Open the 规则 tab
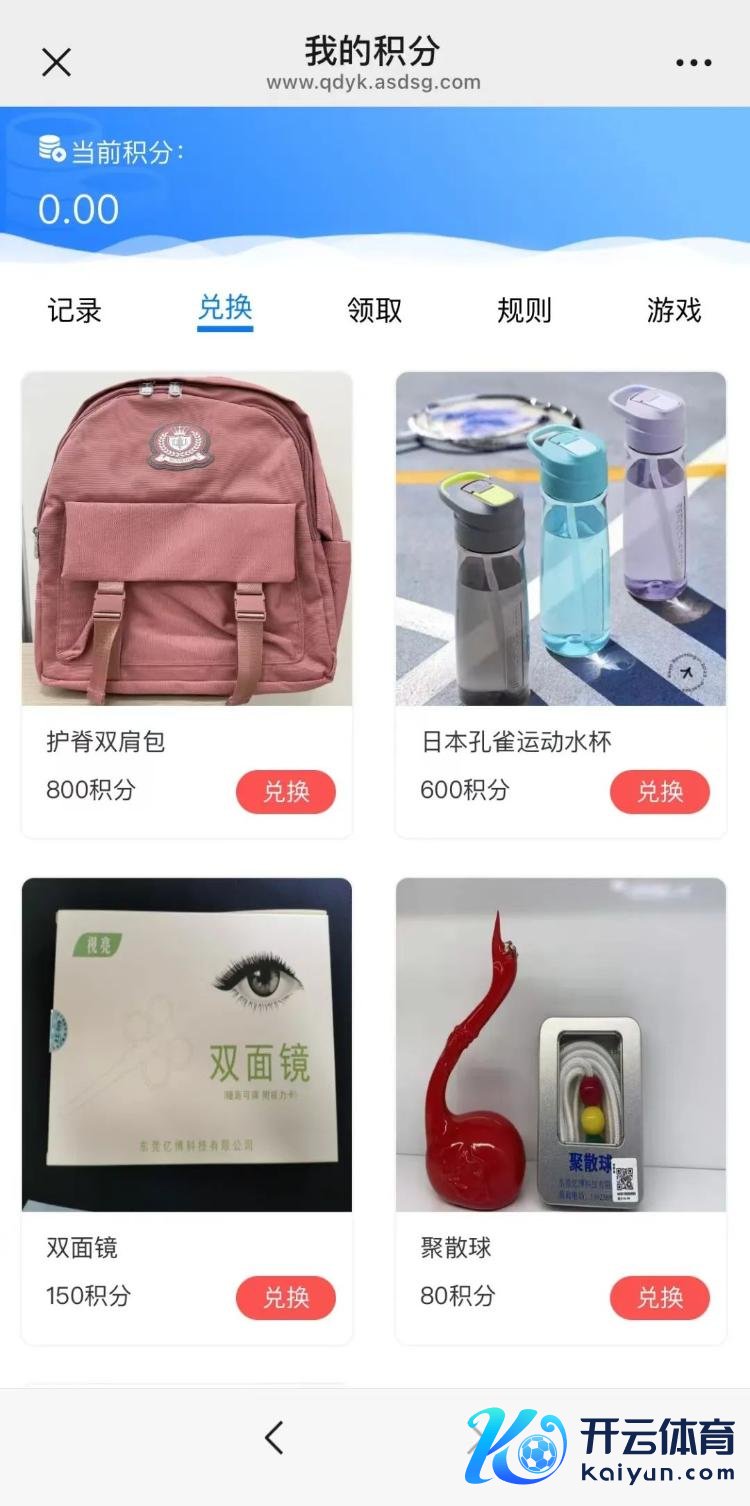Screen dimensions: 750x1506 [524, 310]
